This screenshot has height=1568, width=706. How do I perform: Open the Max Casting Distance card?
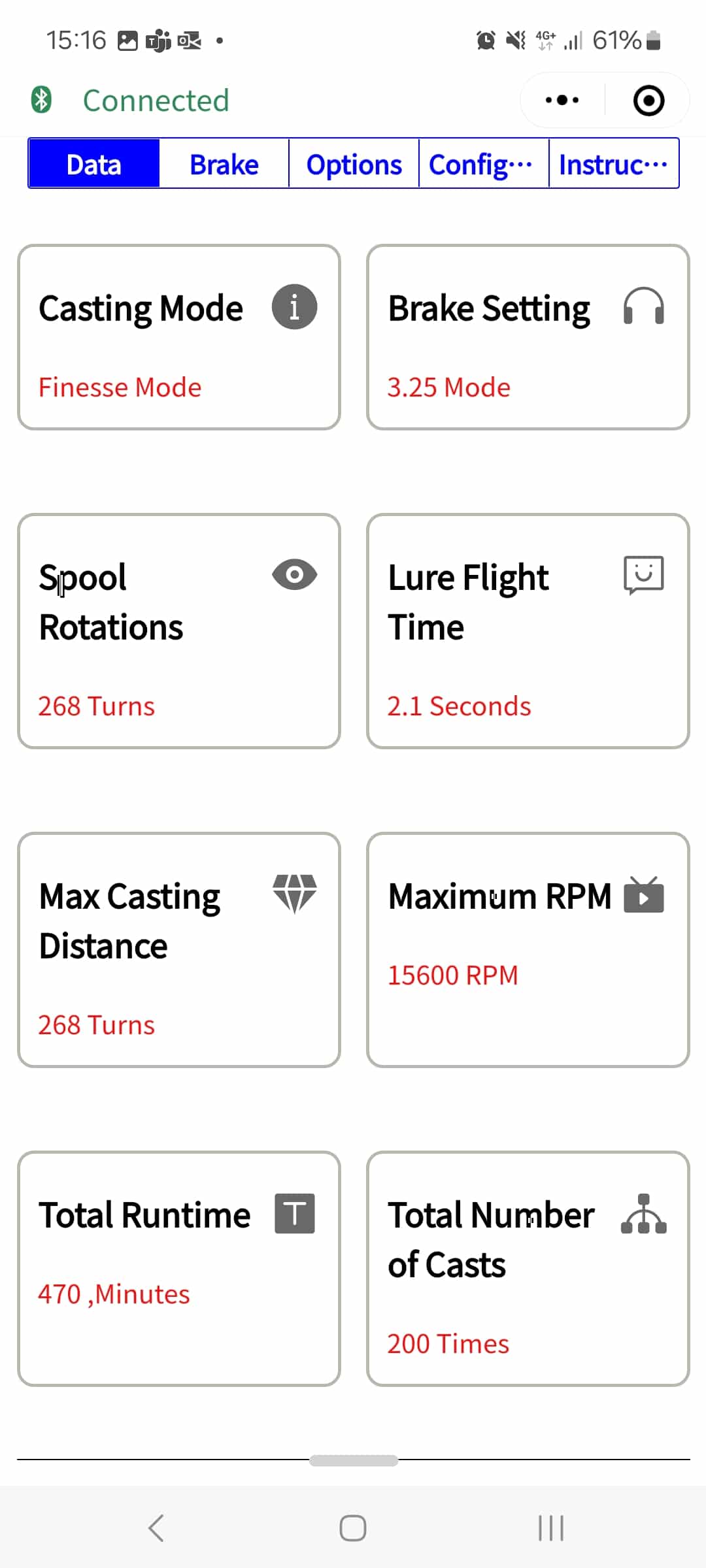179,950
